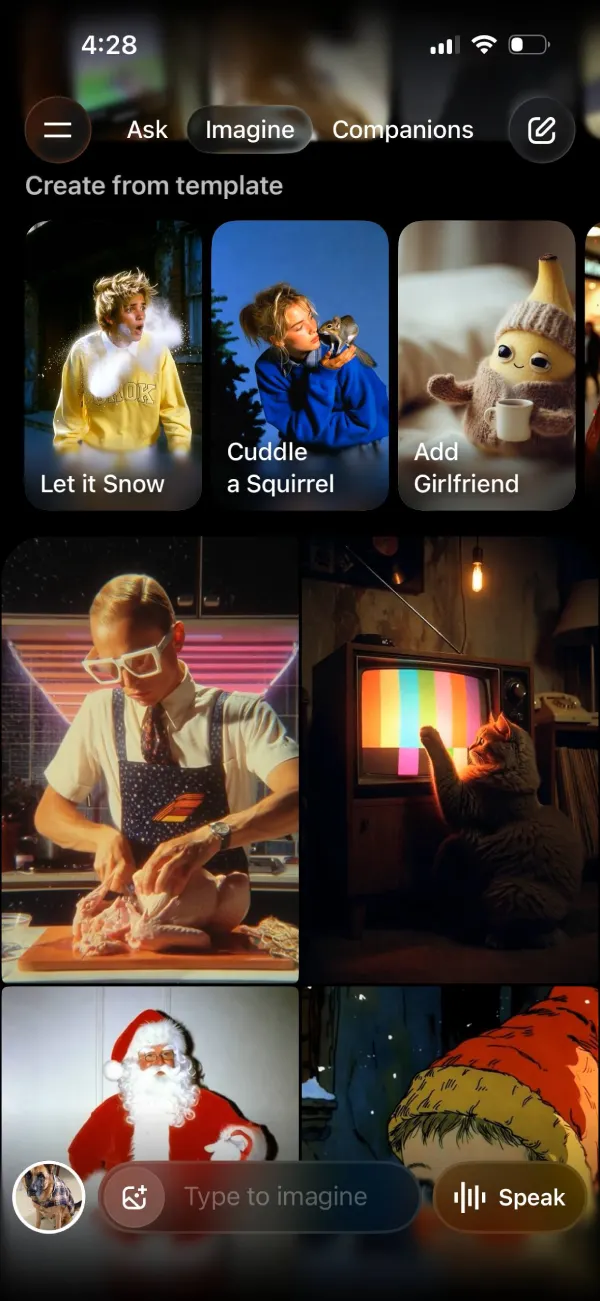This screenshot has width=600, height=1301.
Task: Start voice mode with Speak button
Action: [x=509, y=1197]
